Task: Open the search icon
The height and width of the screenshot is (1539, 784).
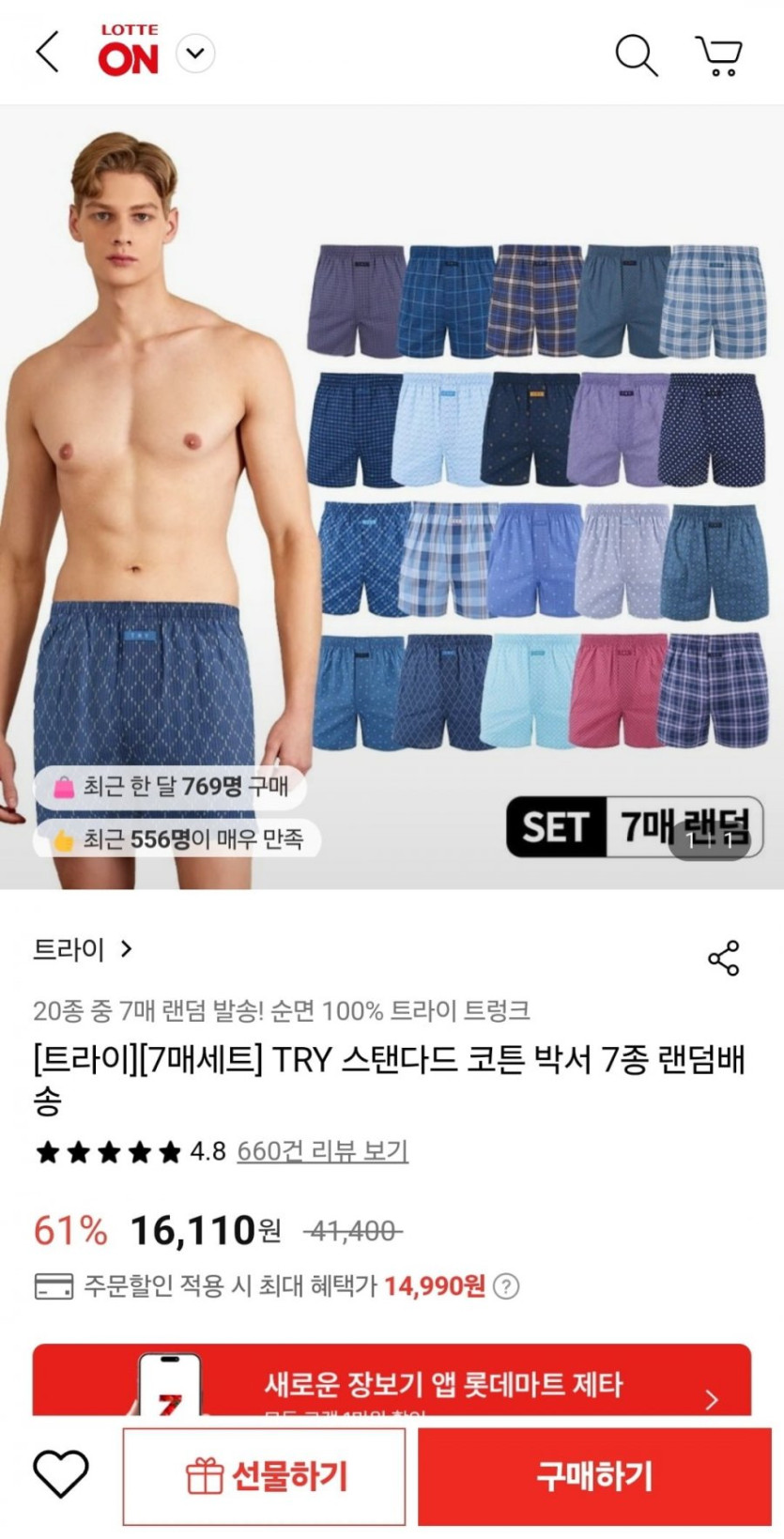Action: [x=636, y=54]
